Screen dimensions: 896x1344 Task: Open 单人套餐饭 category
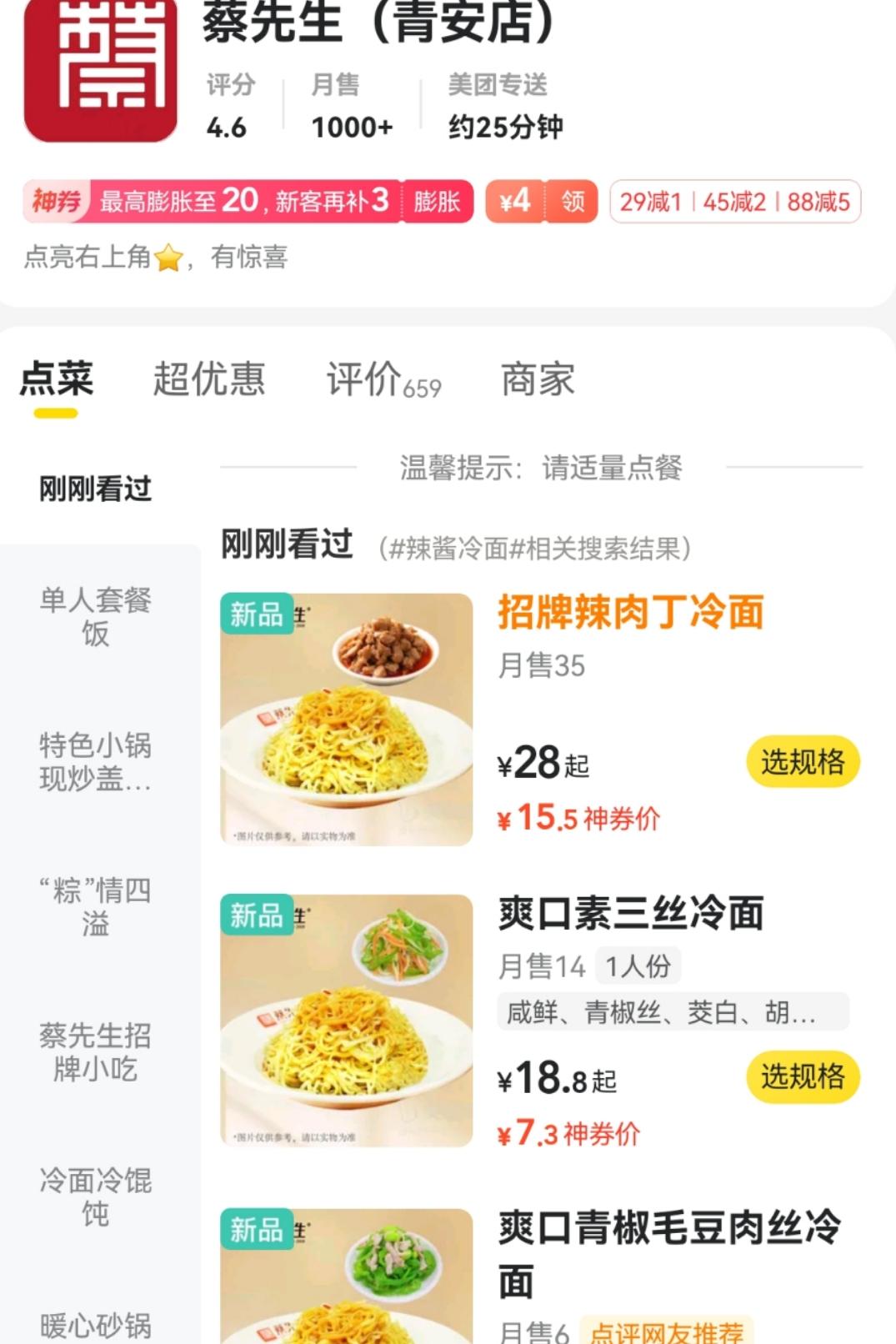point(96,616)
